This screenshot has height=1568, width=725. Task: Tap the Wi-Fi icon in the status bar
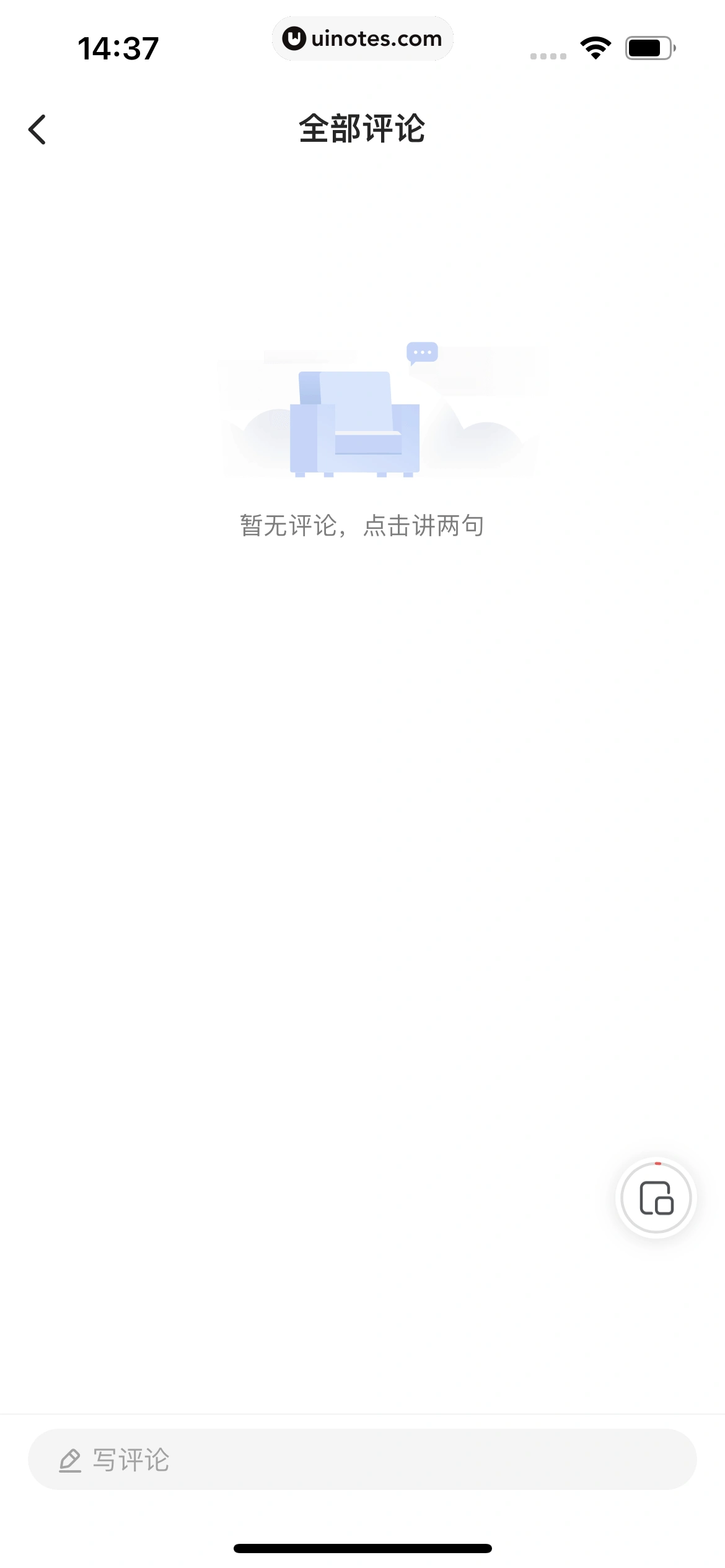click(596, 46)
